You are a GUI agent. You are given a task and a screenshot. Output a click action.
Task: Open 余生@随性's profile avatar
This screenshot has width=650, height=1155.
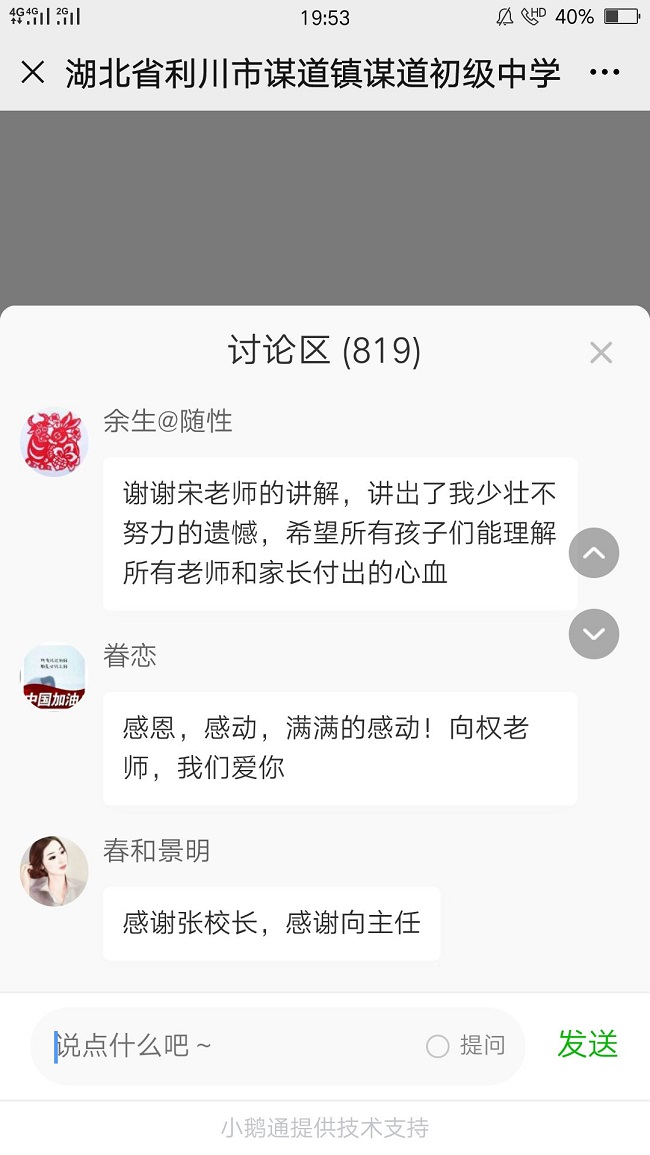coord(54,441)
